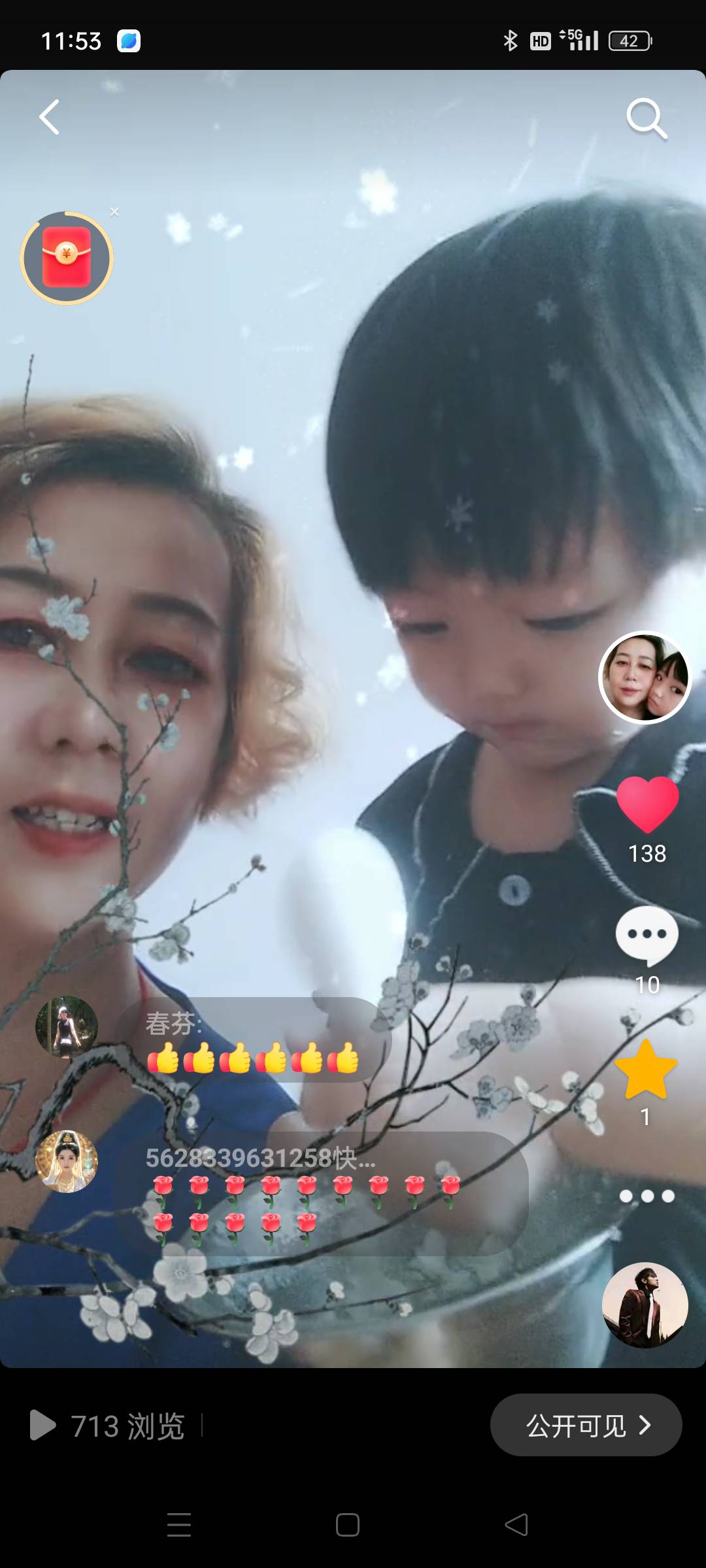This screenshot has height=1568, width=706.
Task: Like this video with the heart
Action: coord(647,804)
